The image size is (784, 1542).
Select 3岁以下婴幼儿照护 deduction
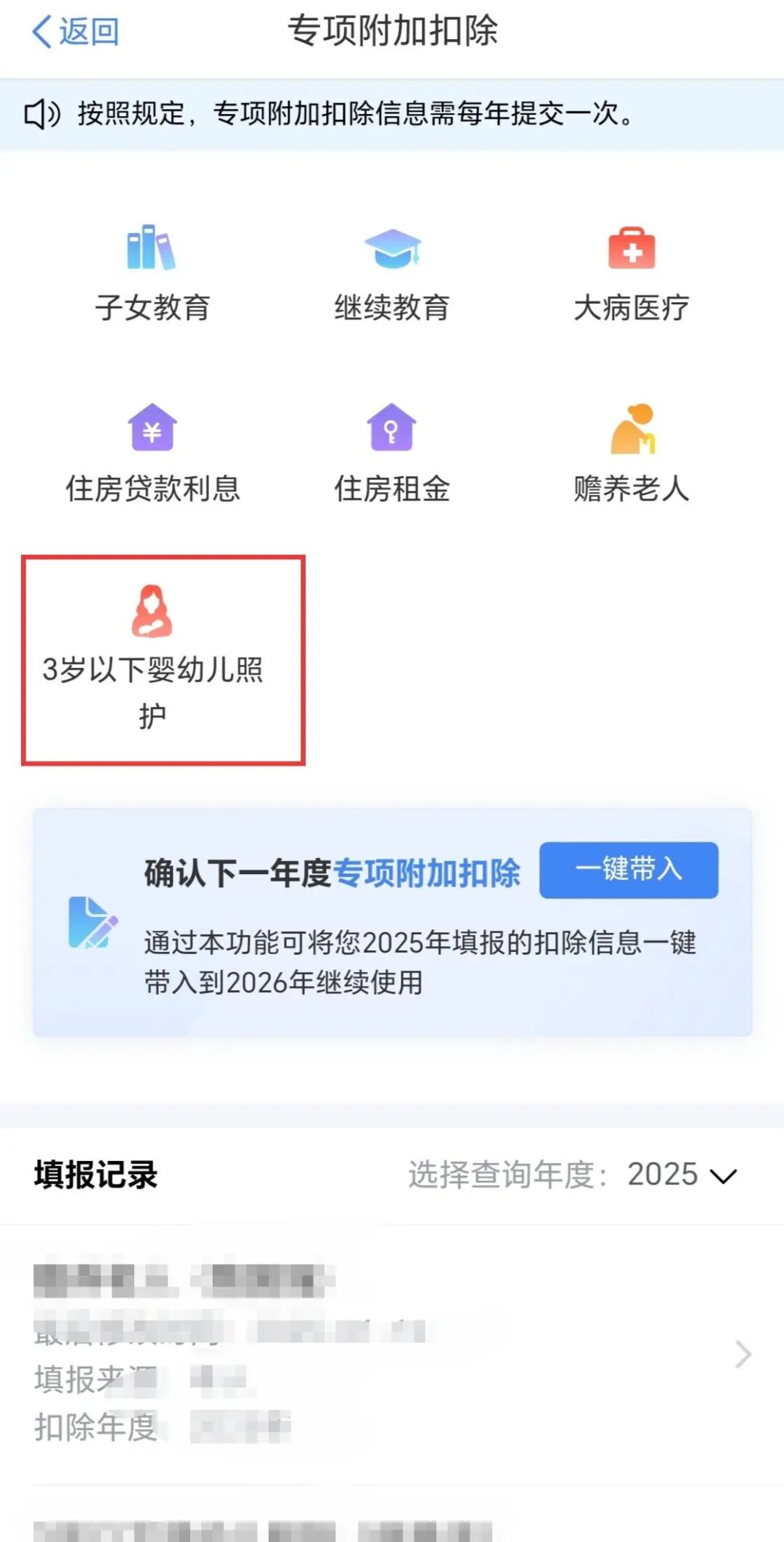coord(152,657)
